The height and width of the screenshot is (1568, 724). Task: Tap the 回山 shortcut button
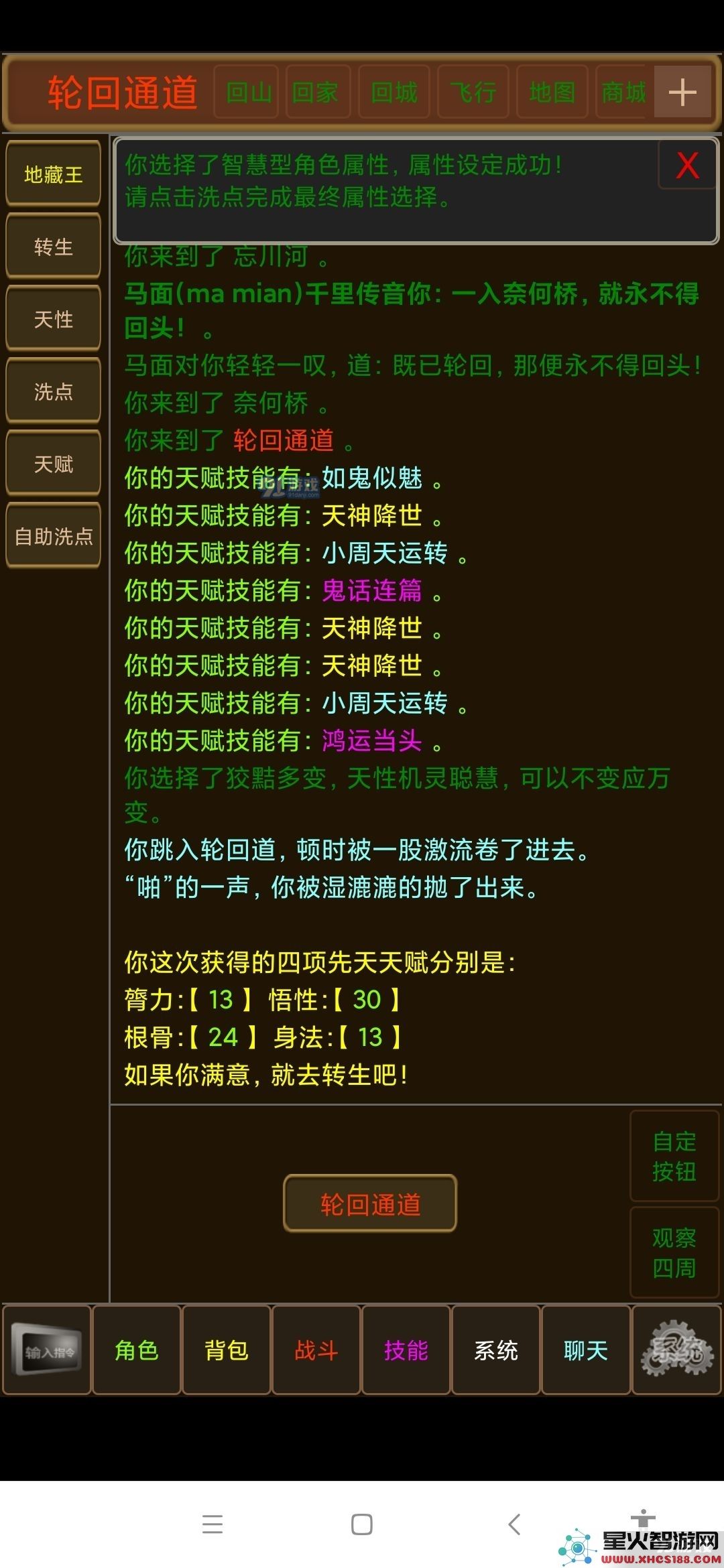pos(246,92)
